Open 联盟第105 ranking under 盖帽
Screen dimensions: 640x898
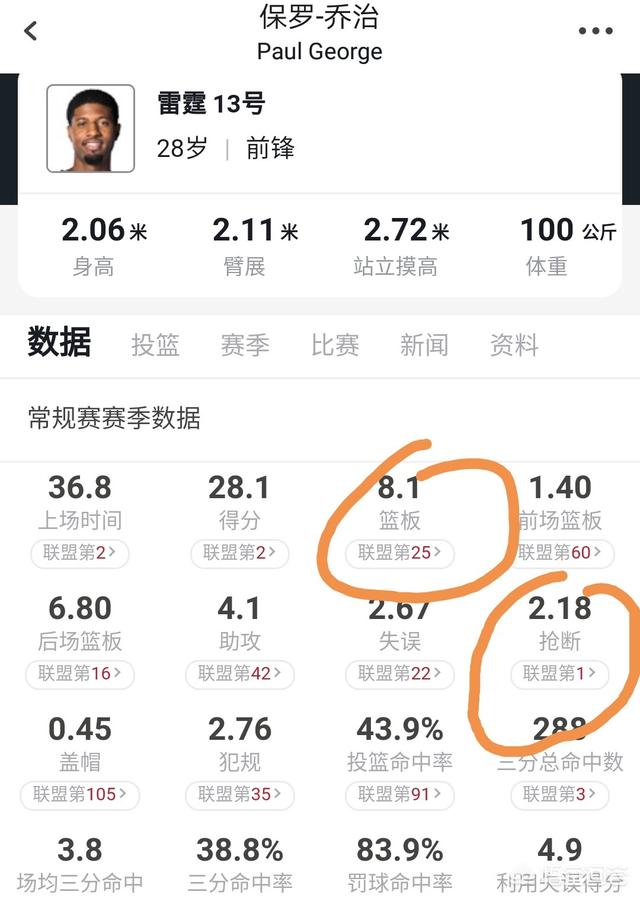click(80, 794)
